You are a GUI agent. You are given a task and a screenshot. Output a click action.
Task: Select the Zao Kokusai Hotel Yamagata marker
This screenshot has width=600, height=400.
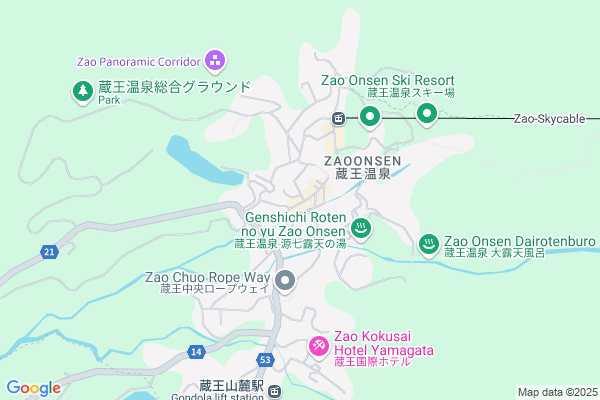coord(318,346)
